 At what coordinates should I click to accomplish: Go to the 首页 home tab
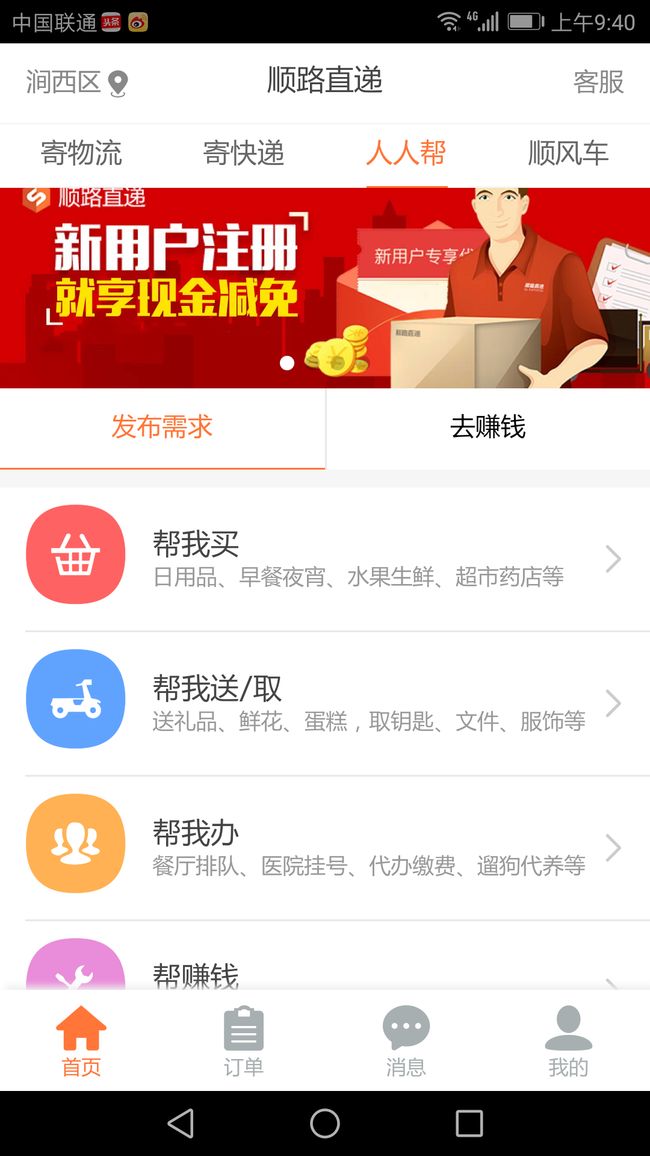pyautogui.click(x=81, y=1040)
